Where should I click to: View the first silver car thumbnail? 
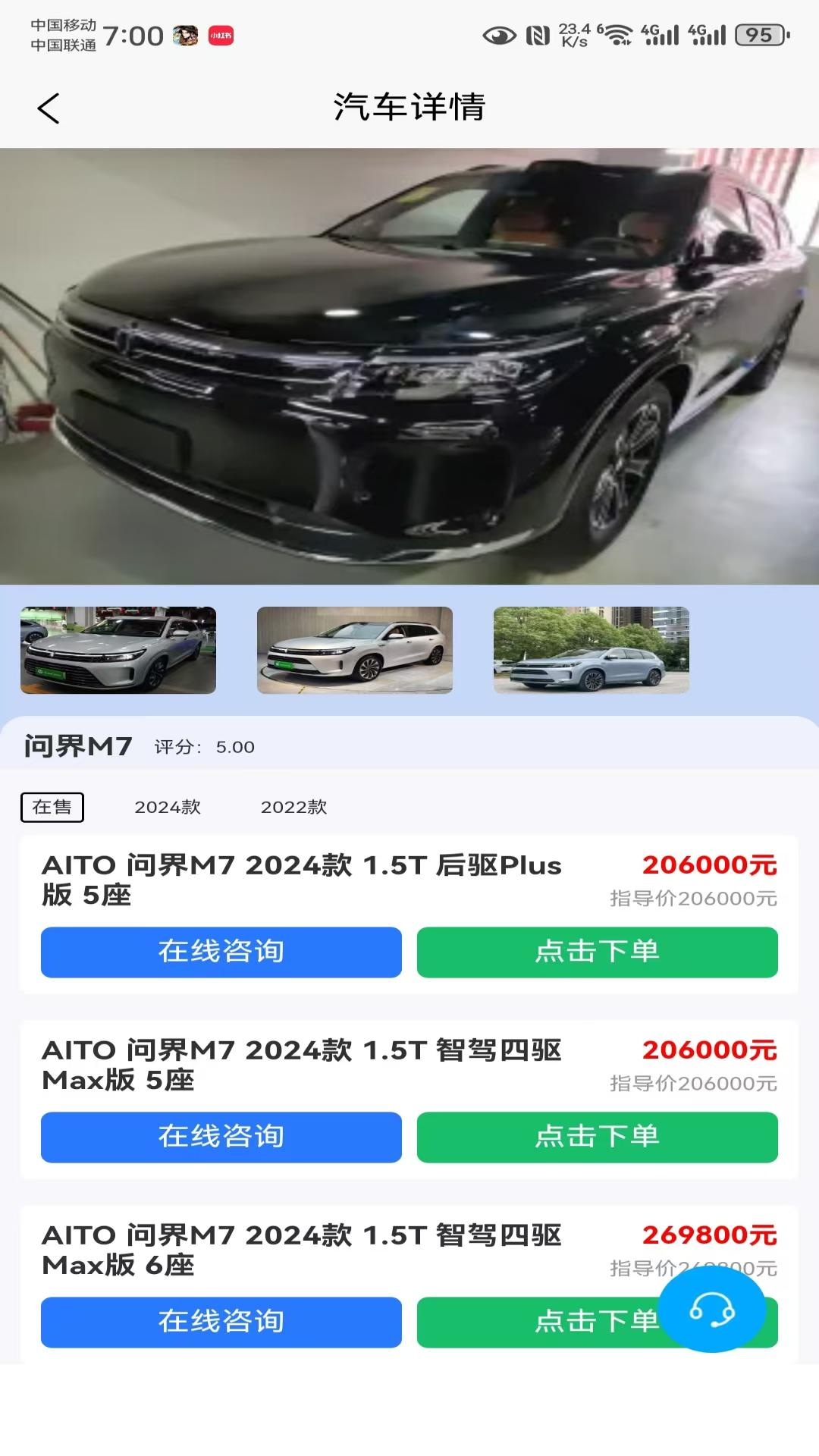pos(118,650)
